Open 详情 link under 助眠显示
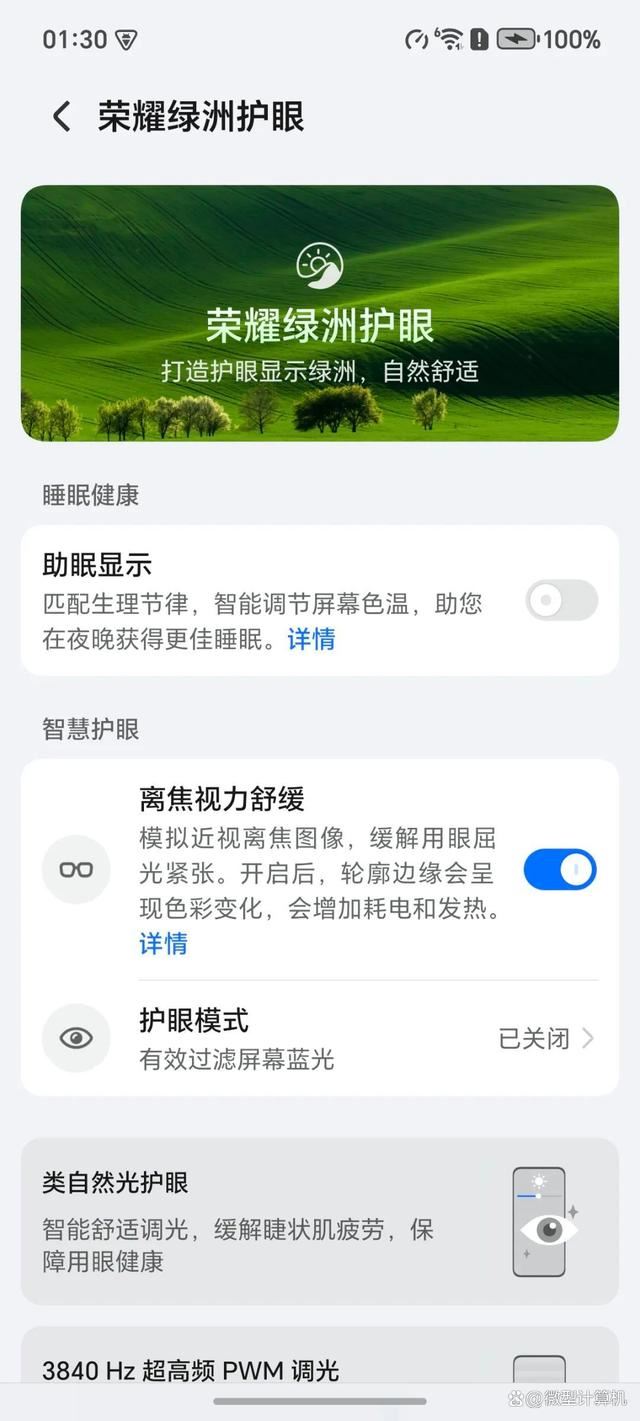This screenshot has width=640, height=1421. point(311,639)
